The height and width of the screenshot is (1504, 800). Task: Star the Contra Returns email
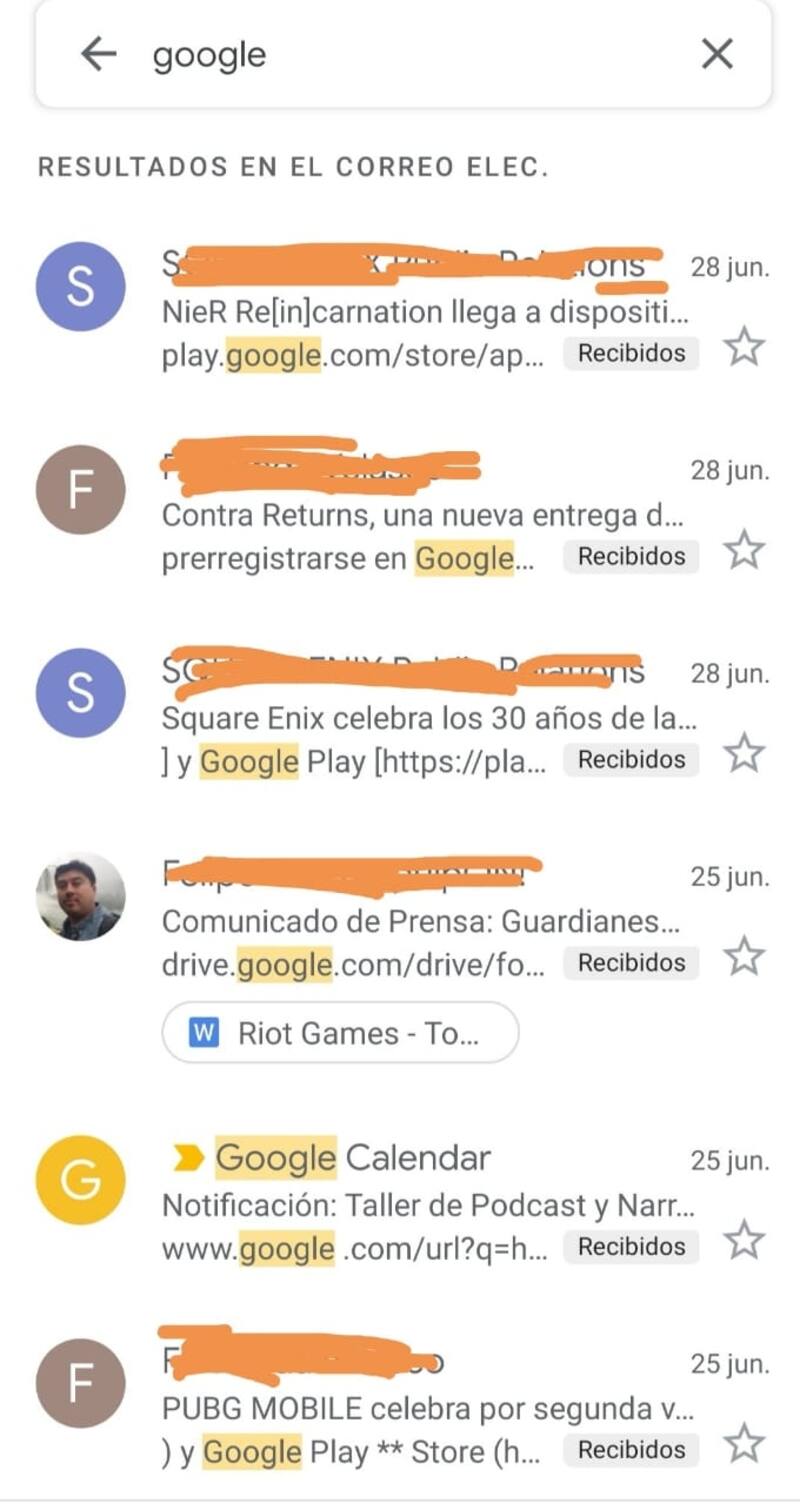(744, 551)
